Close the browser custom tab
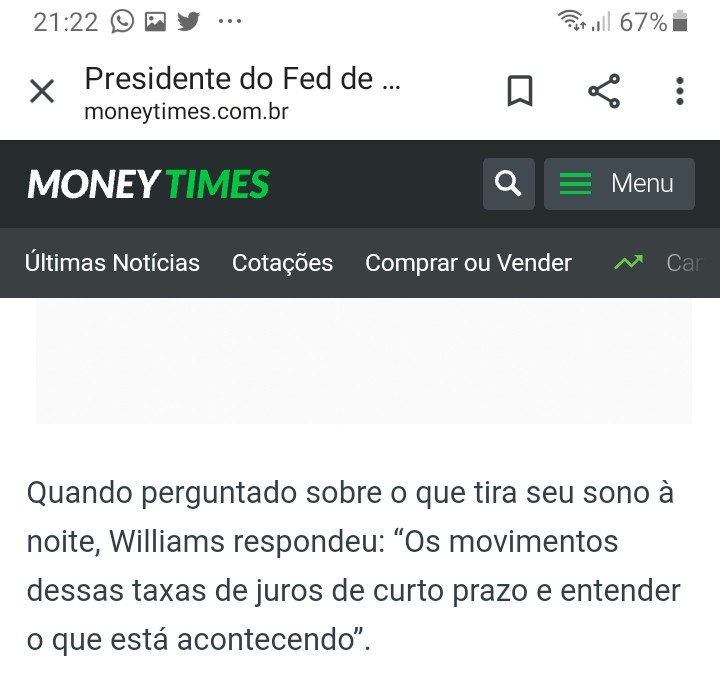 click(42, 92)
